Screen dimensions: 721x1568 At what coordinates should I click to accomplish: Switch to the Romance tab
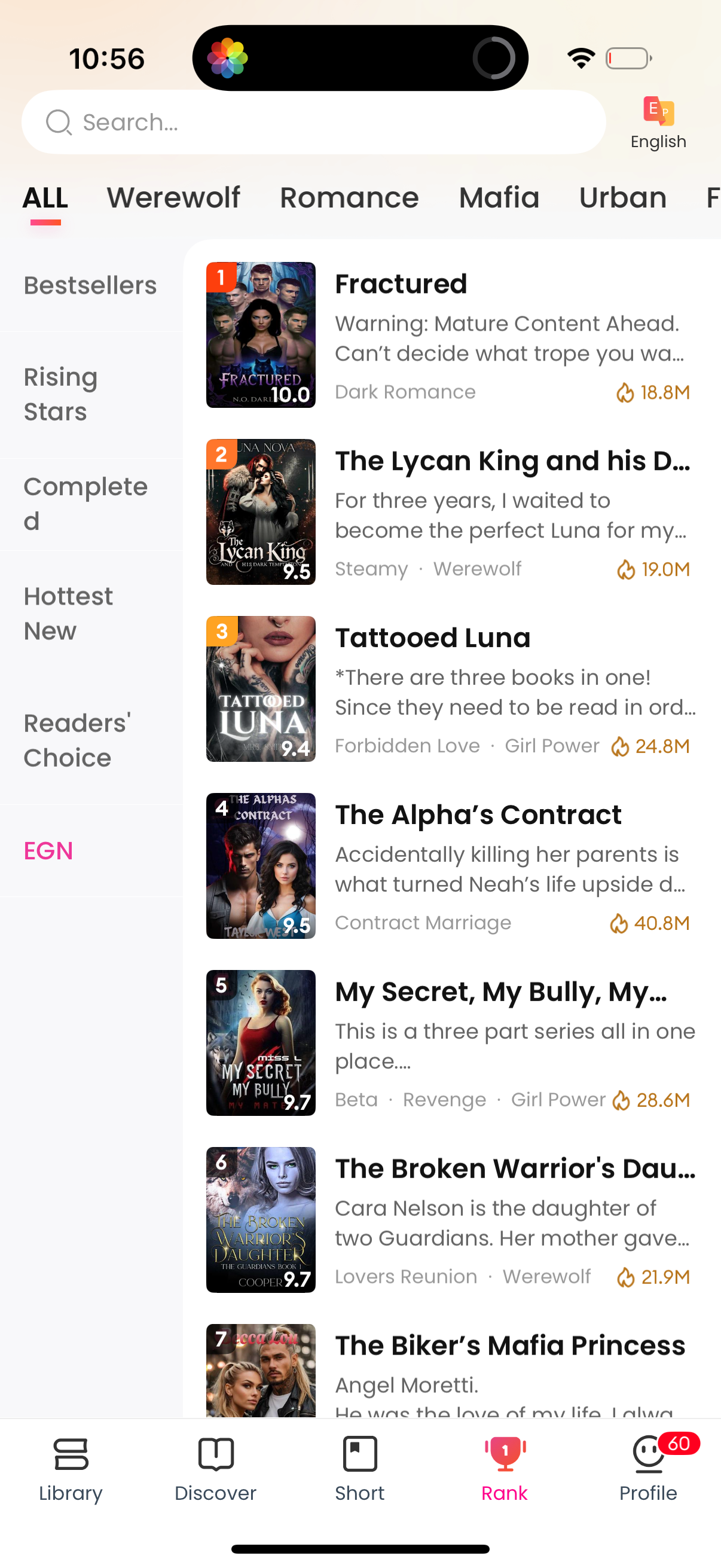[349, 198]
